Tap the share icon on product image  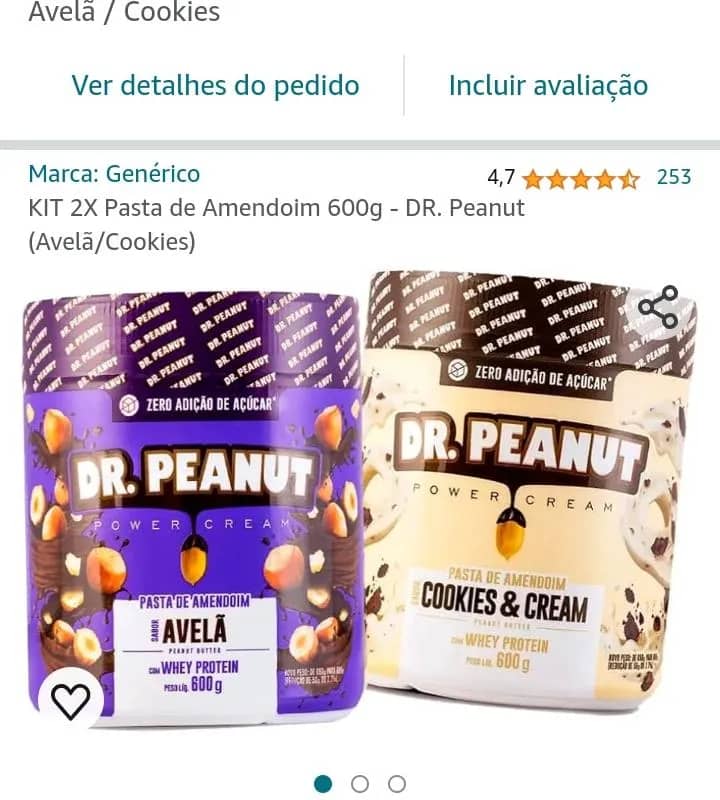656,306
